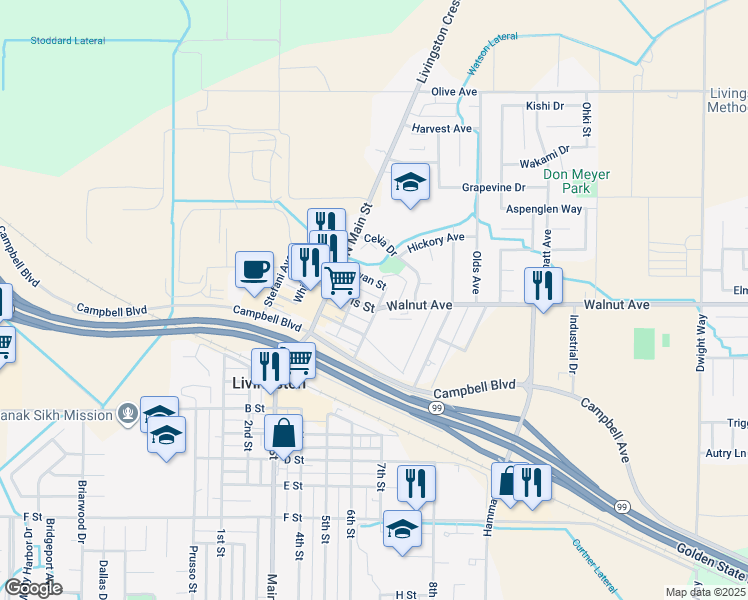Open the shopping cart marker near Walnut Ave
748x600 pixels.
(341, 280)
